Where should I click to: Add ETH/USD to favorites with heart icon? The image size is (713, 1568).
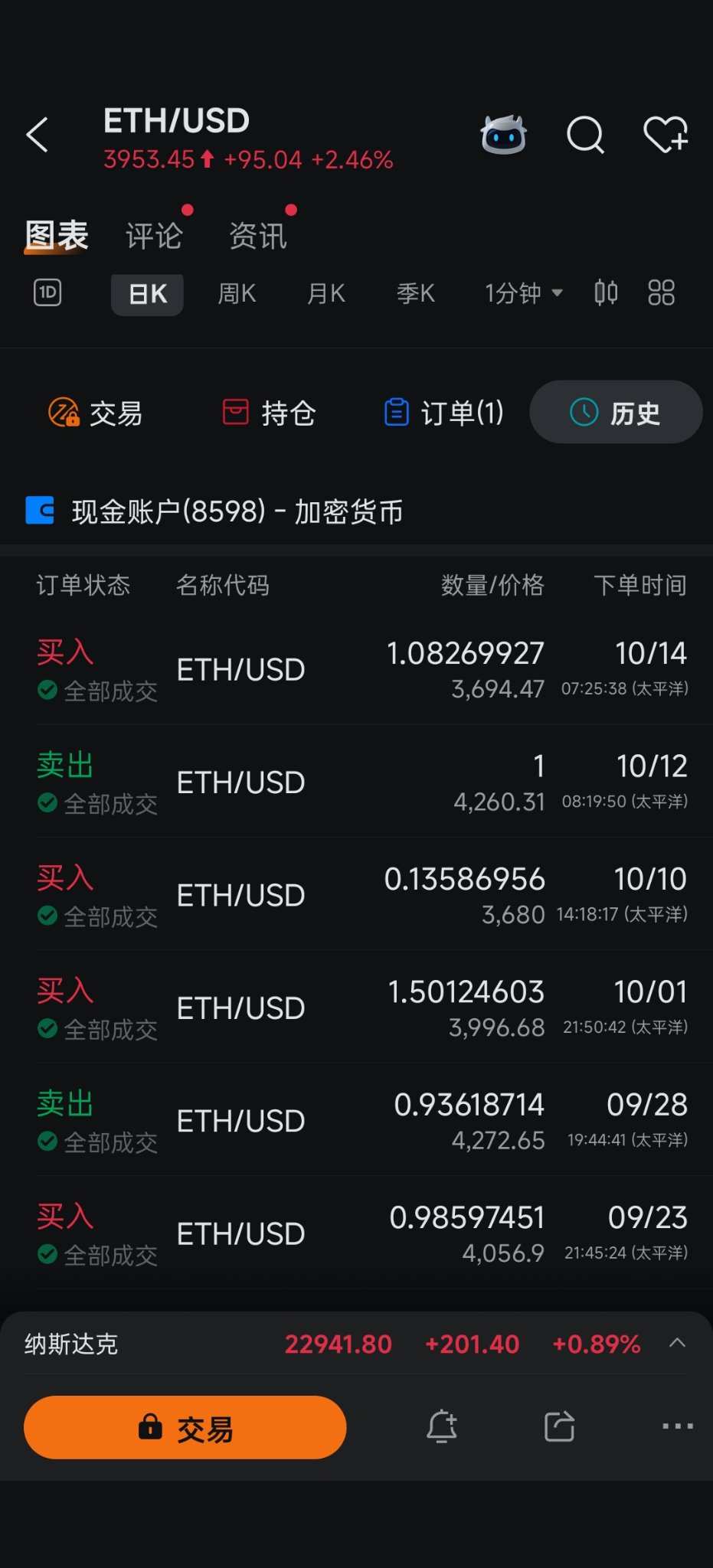[665, 134]
